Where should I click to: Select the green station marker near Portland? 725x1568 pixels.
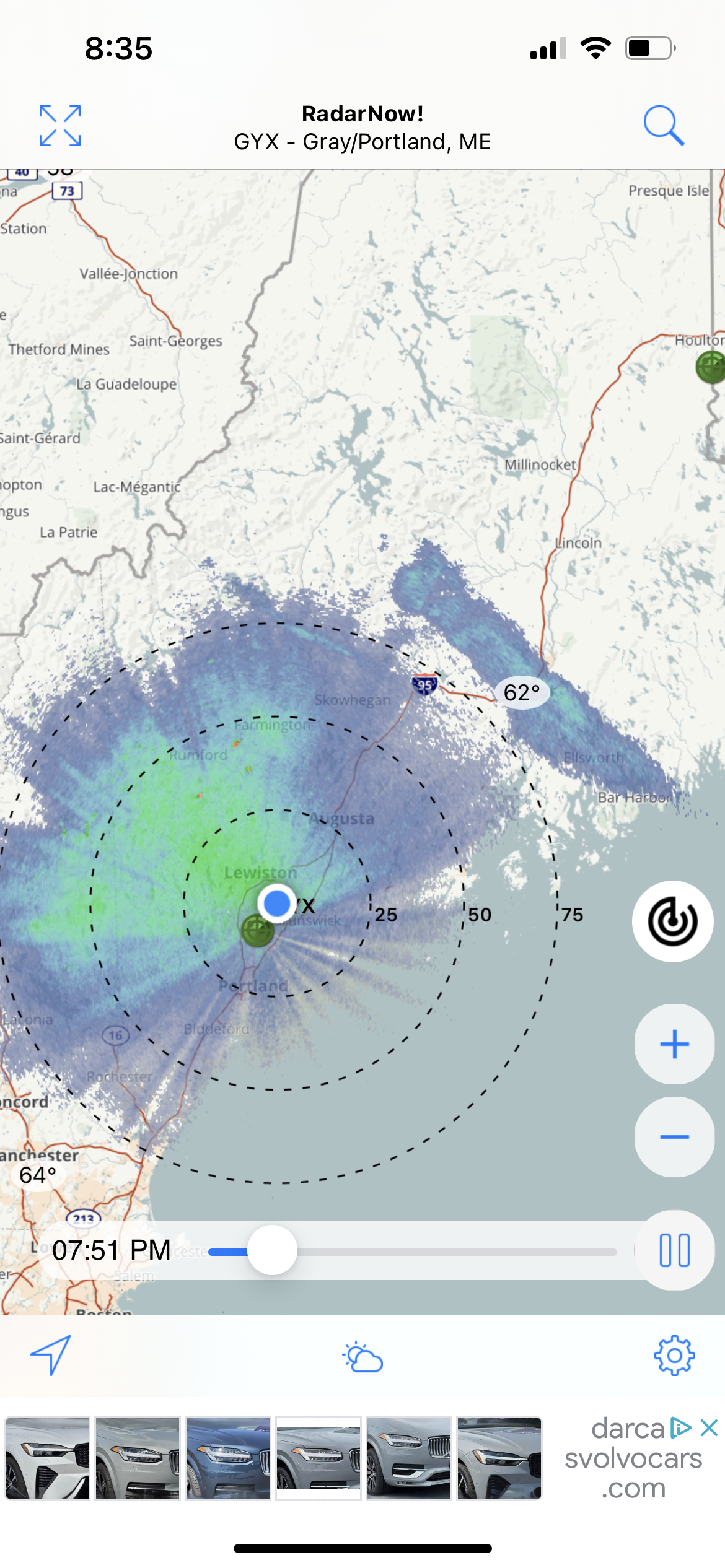(x=257, y=930)
